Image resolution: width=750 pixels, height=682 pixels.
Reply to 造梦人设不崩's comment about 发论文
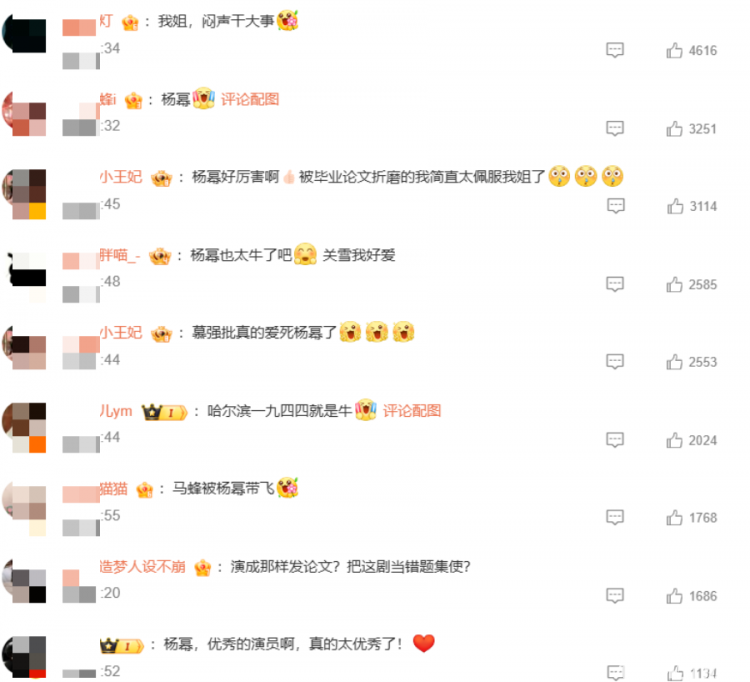click(615, 596)
